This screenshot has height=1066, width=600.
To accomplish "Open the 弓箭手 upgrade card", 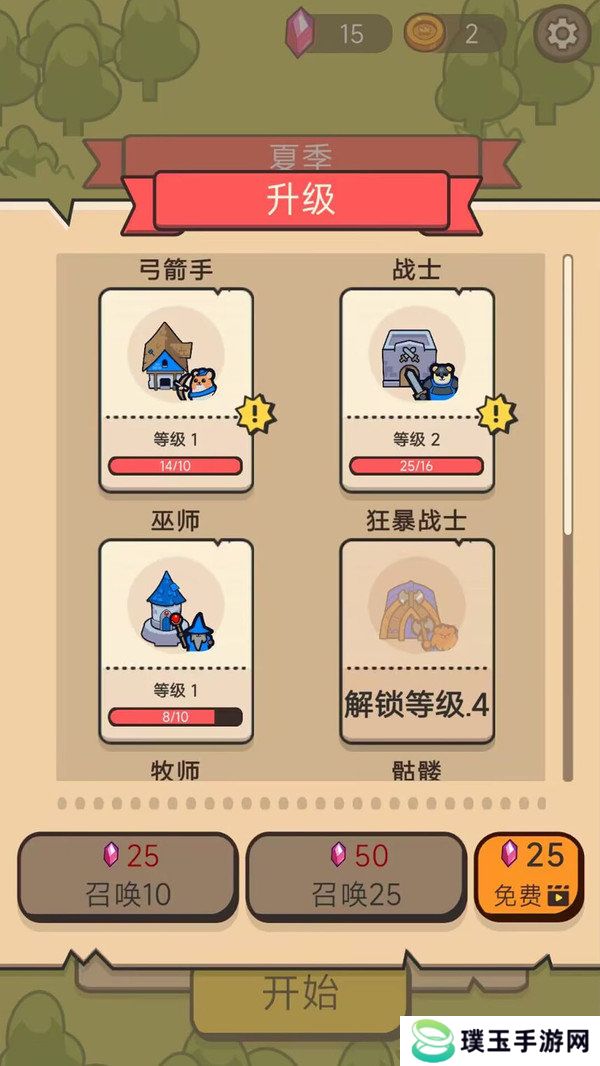I will [x=176, y=390].
